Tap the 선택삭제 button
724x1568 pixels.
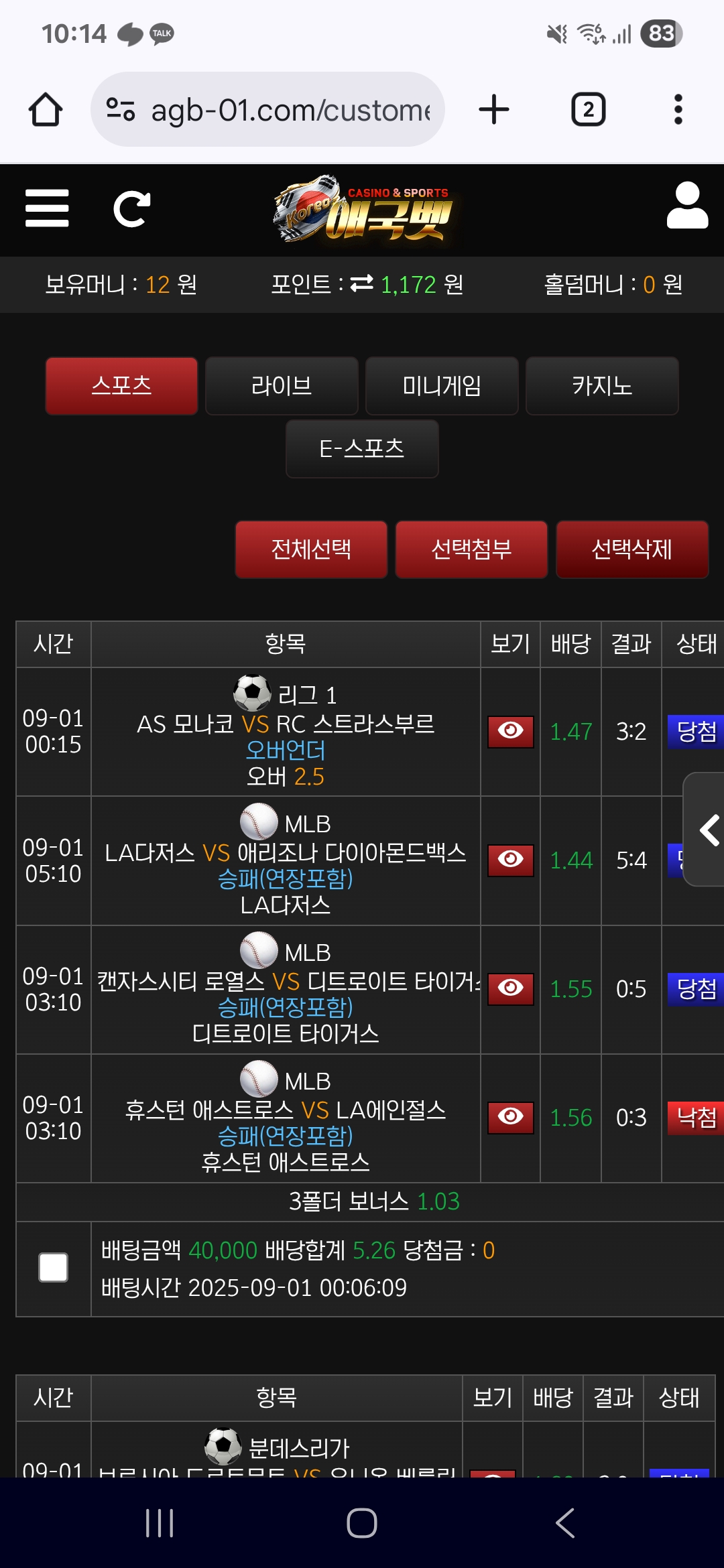tap(631, 549)
